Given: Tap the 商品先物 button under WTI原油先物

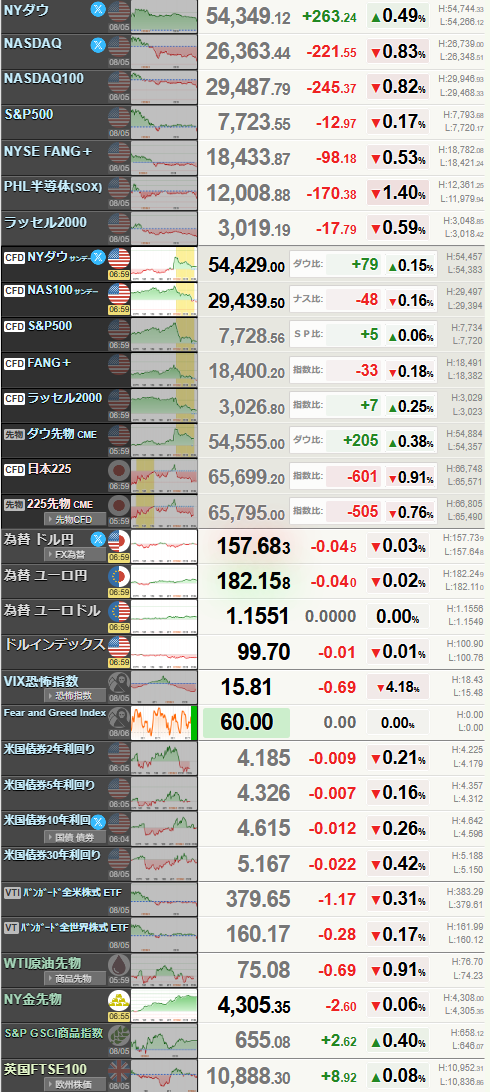Looking at the screenshot, I should click(x=74, y=978).
